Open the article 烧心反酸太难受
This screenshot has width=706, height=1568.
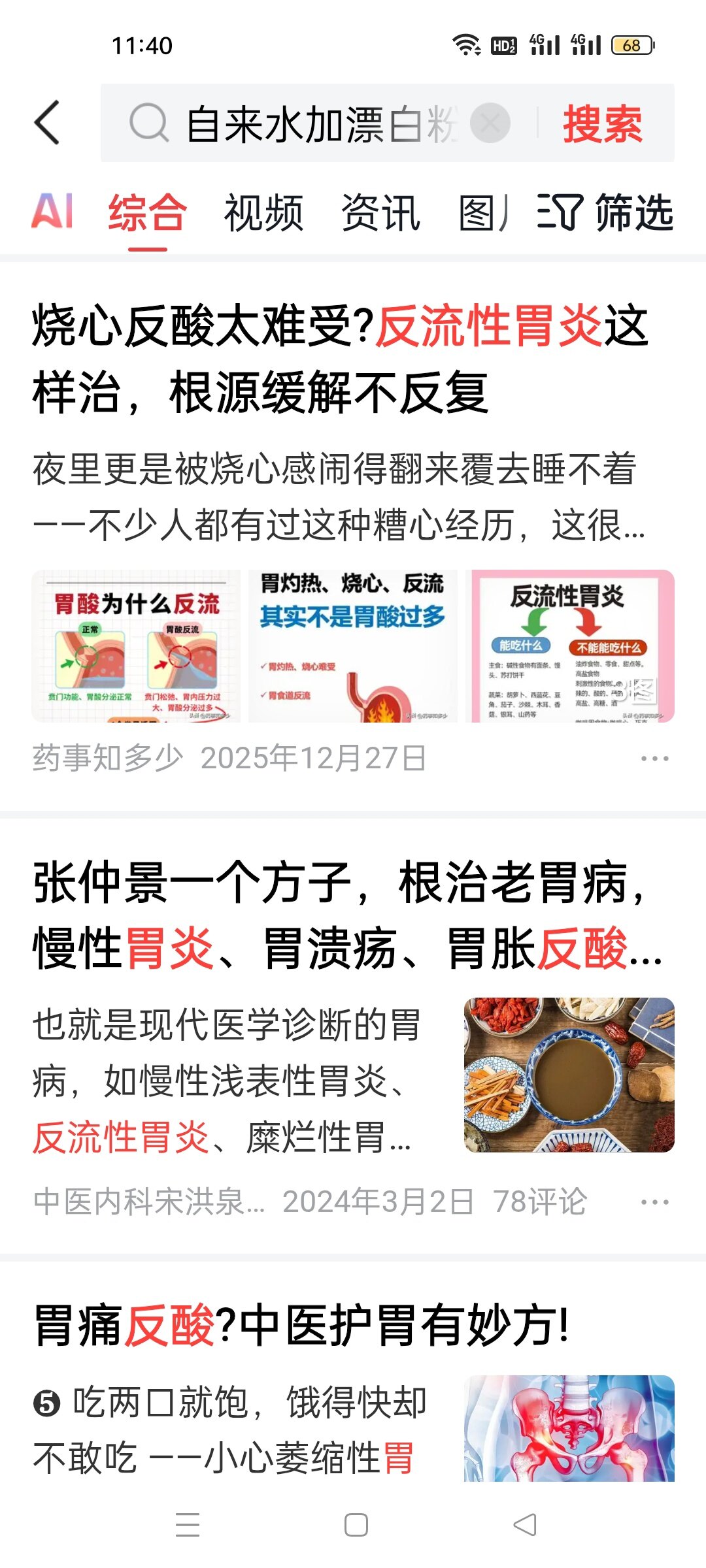click(340, 358)
